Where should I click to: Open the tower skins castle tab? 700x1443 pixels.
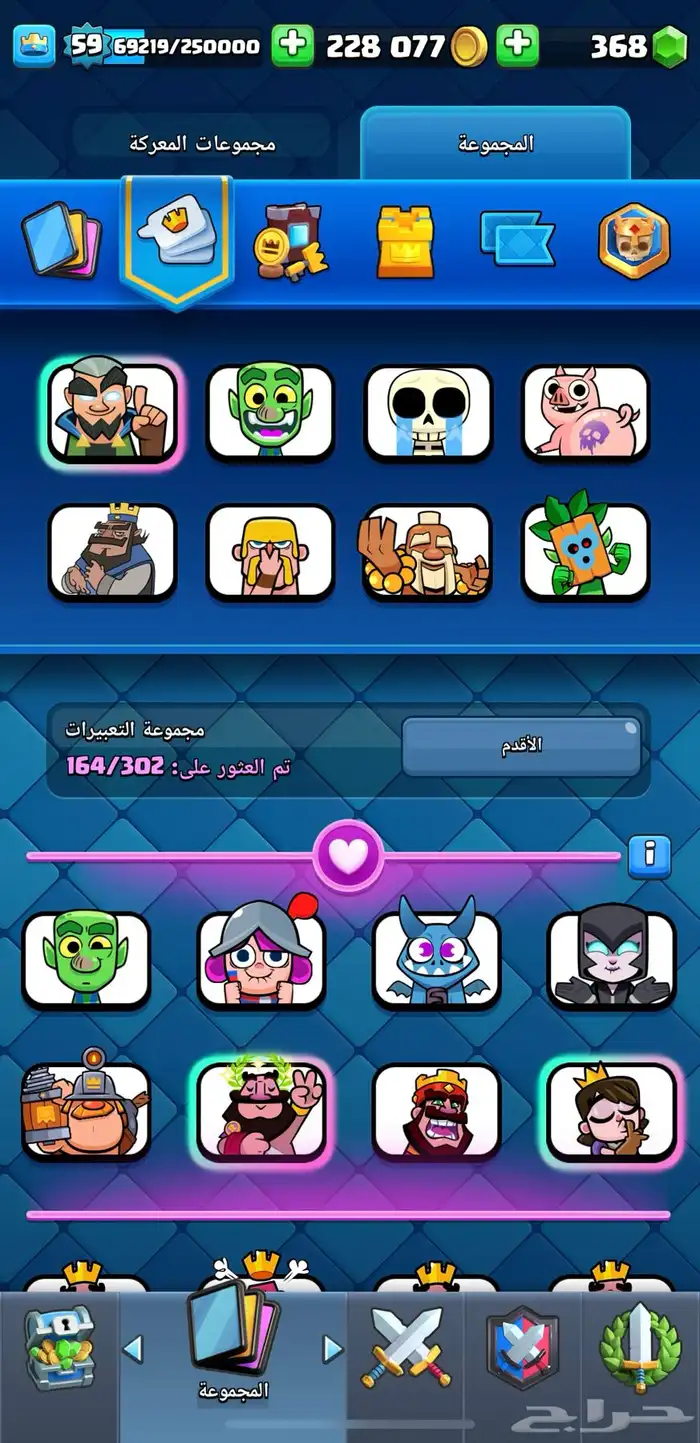point(405,241)
